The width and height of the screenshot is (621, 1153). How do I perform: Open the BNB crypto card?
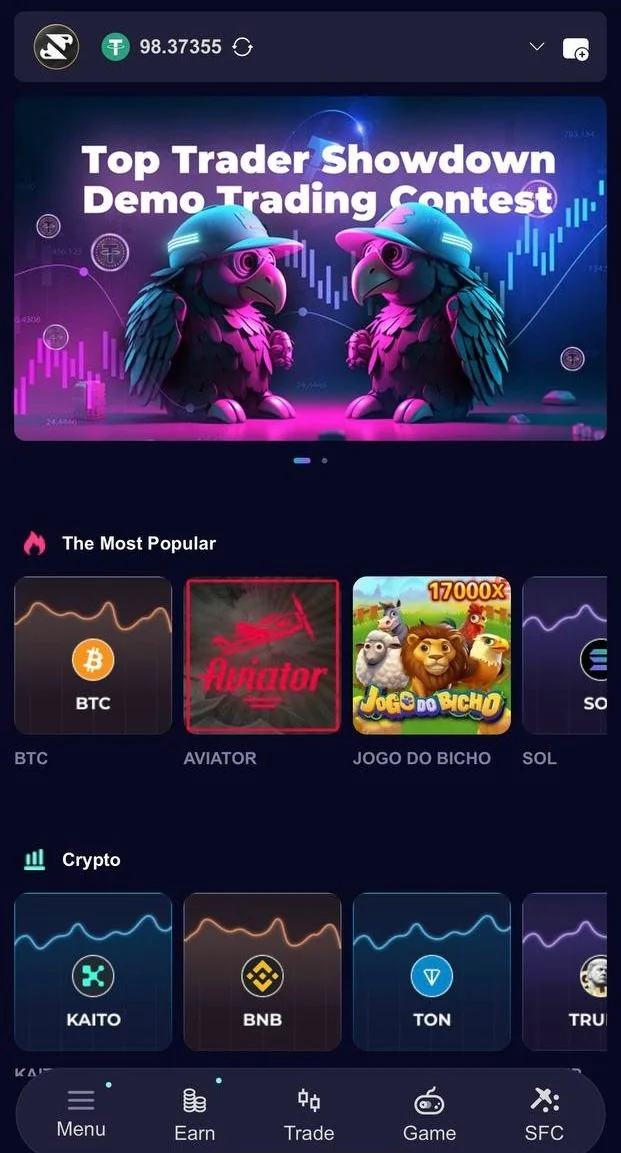pyautogui.click(x=262, y=971)
